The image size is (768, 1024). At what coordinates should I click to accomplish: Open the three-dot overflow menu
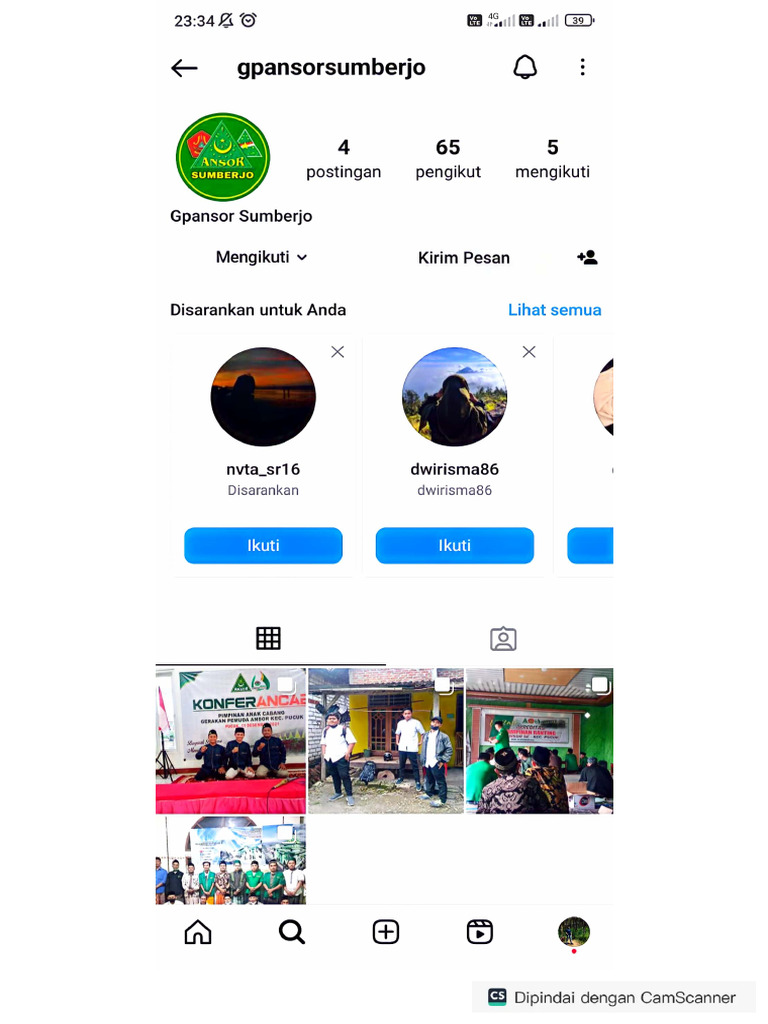coord(582,67)
